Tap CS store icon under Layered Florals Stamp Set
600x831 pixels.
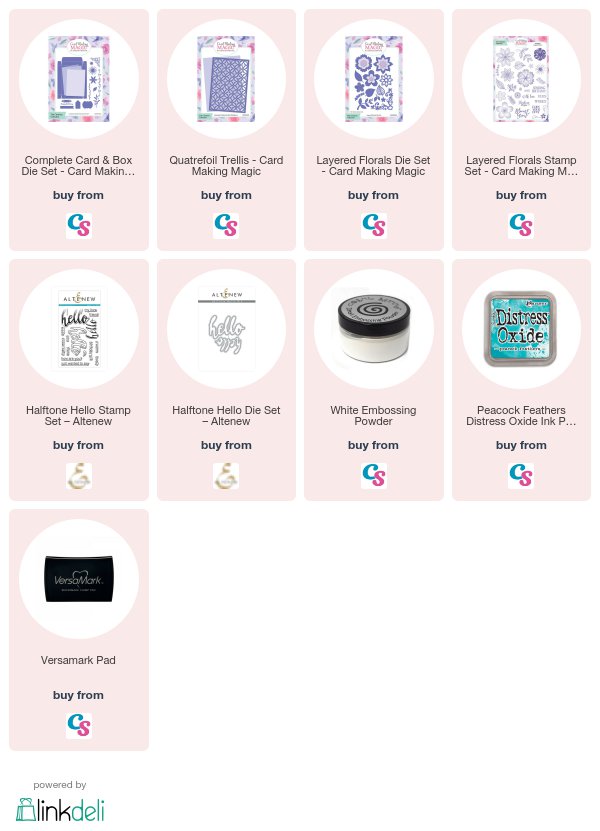point(521,225)
